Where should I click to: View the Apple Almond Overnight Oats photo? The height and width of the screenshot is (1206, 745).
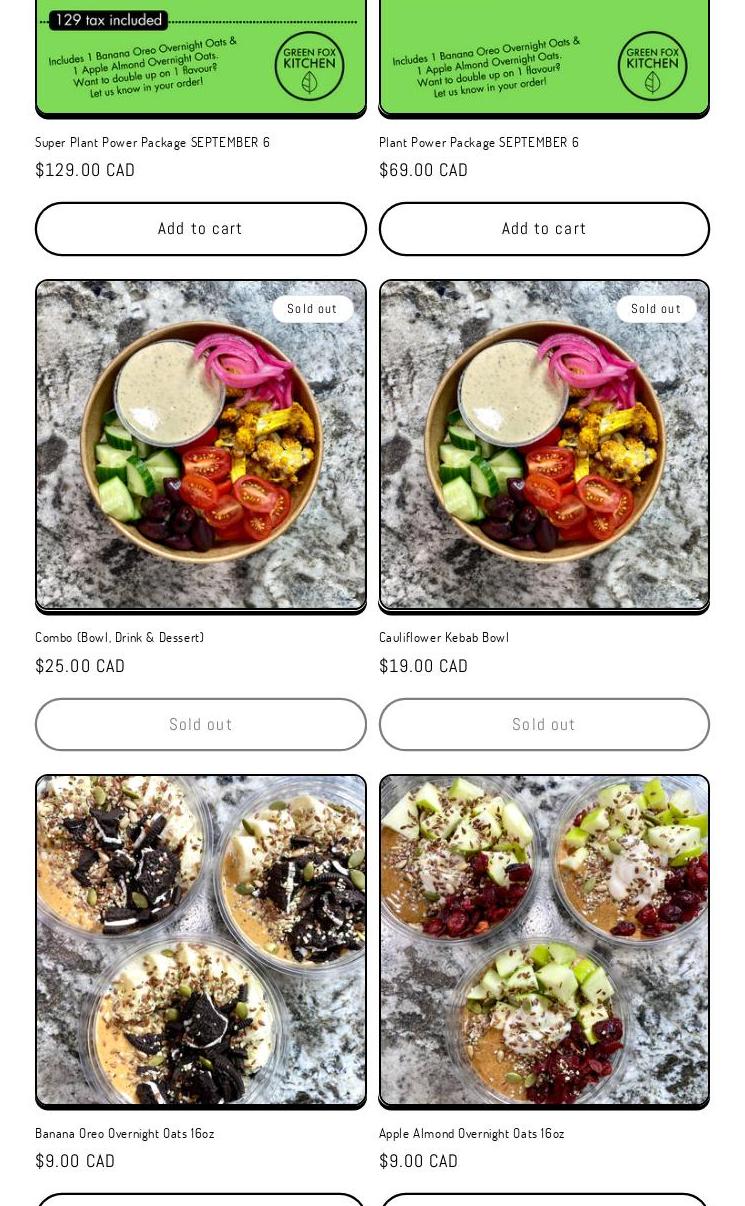coord(544,940)
